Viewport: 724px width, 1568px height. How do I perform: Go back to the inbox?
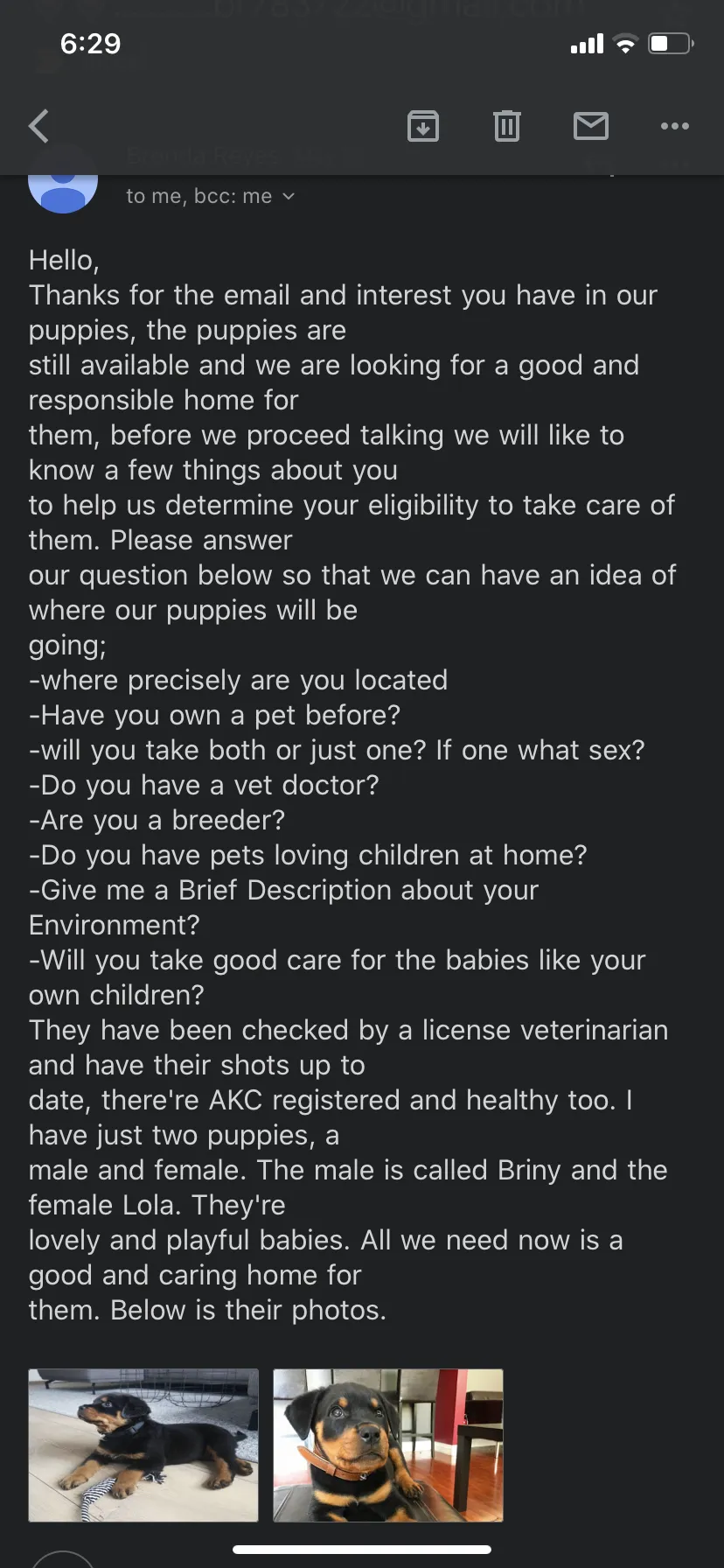coord(38,126)
